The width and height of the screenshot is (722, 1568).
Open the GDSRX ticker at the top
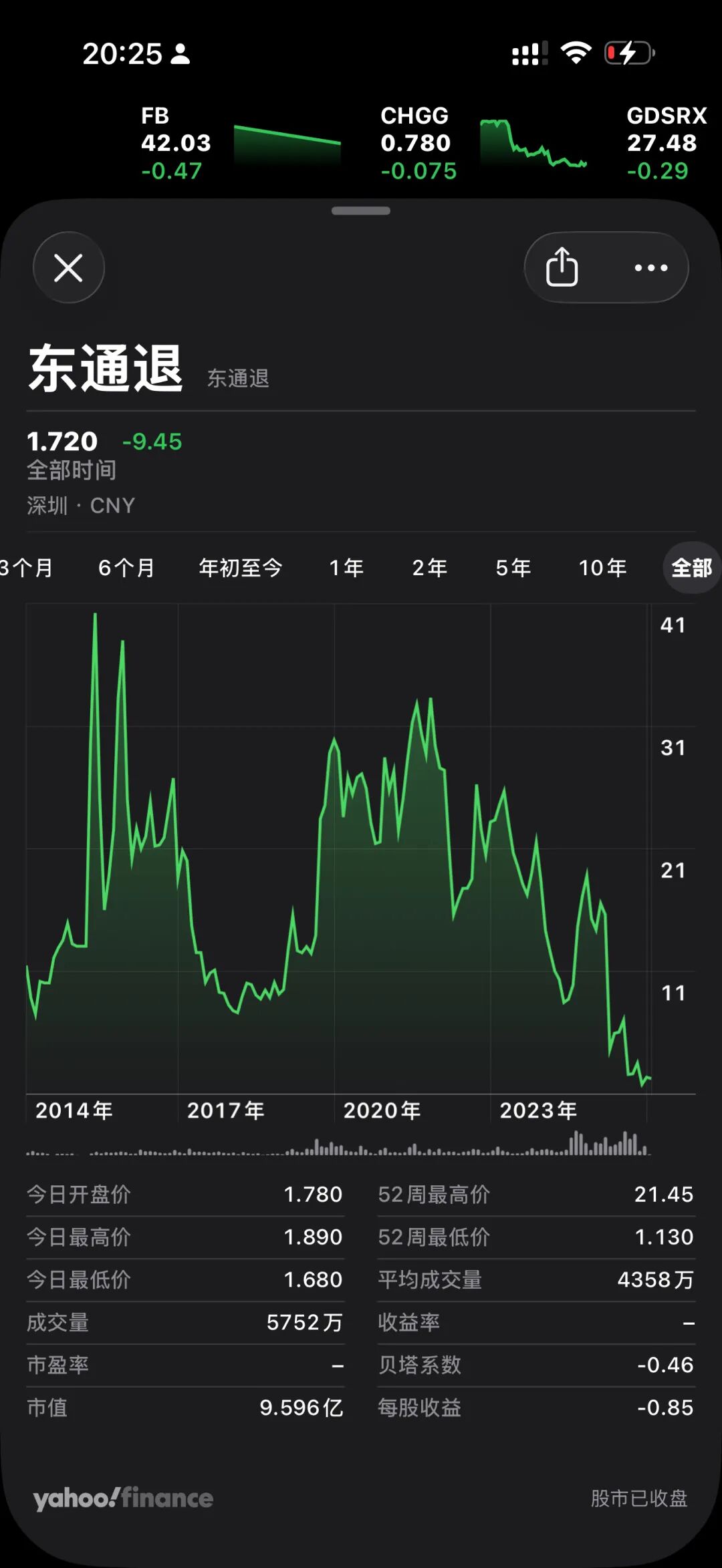[x=665, y=143]
